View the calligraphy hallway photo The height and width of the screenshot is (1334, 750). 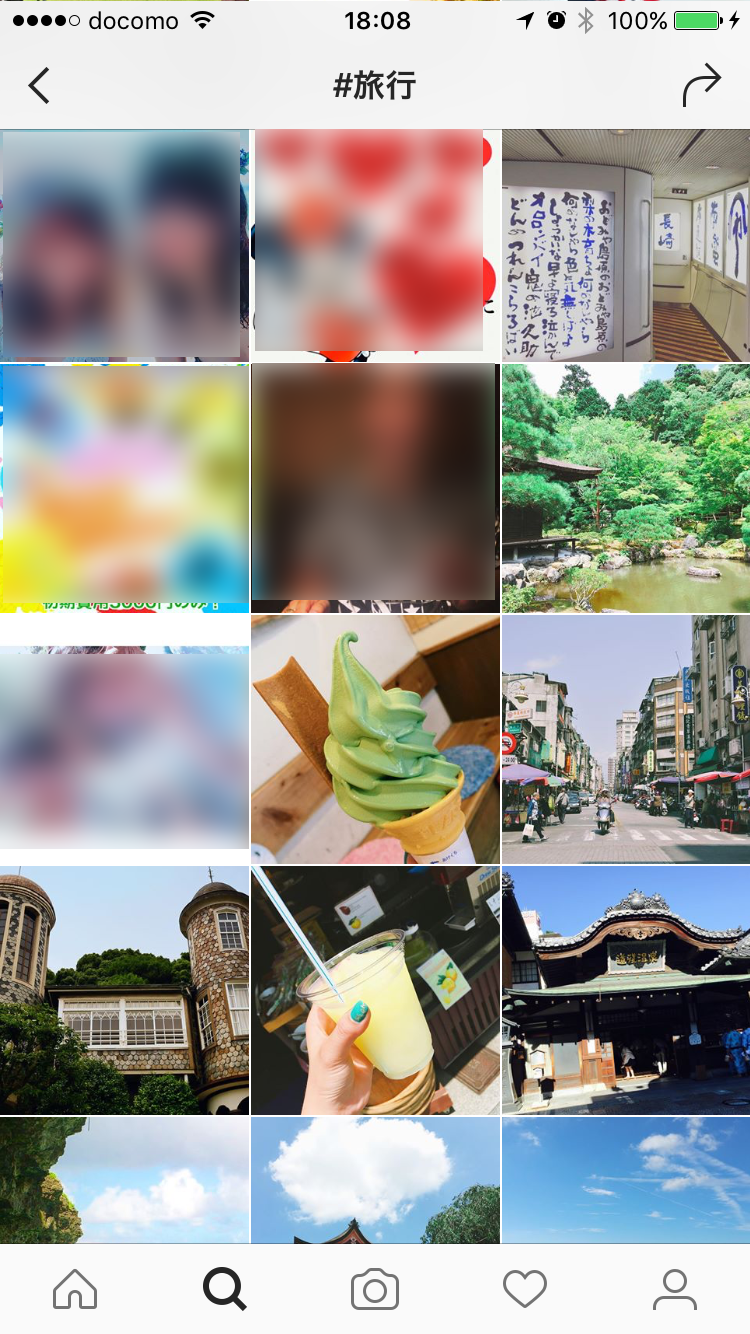coord(626,245)
